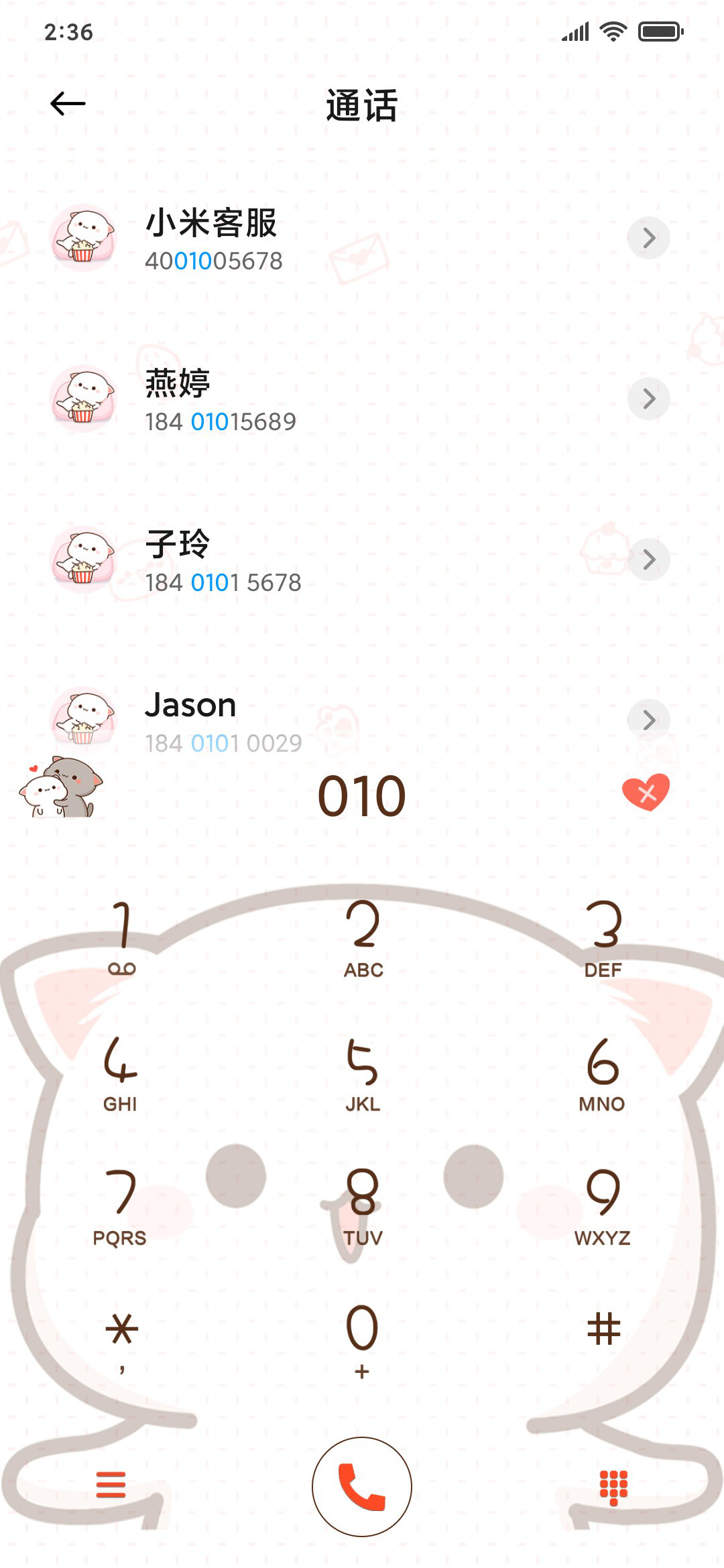Tap the hash key
The image size is (724, 1568).
(603, 1329)
